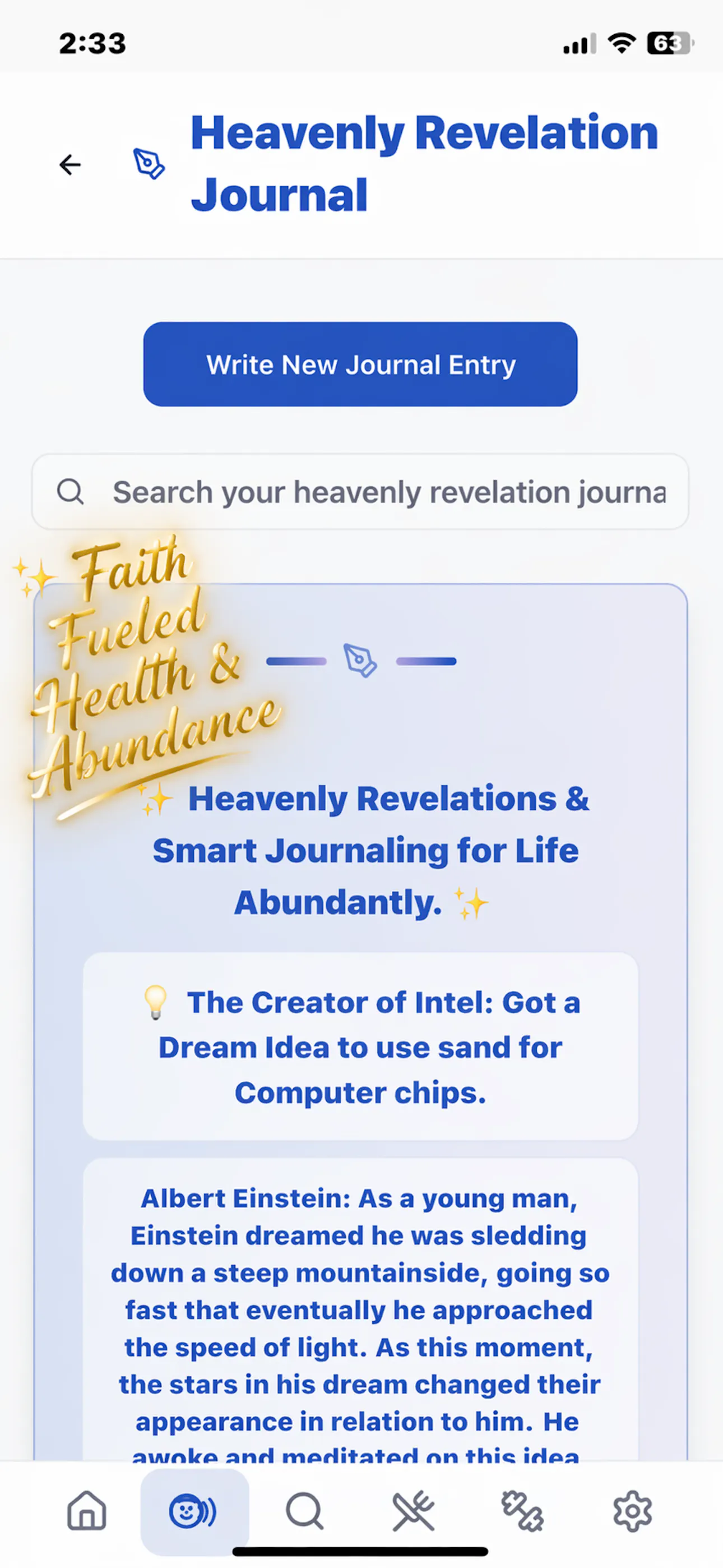The width and height of the screenshot is (723, 1568).
Task: Switch to the magnifier search tab
Action: (304, 1510)
